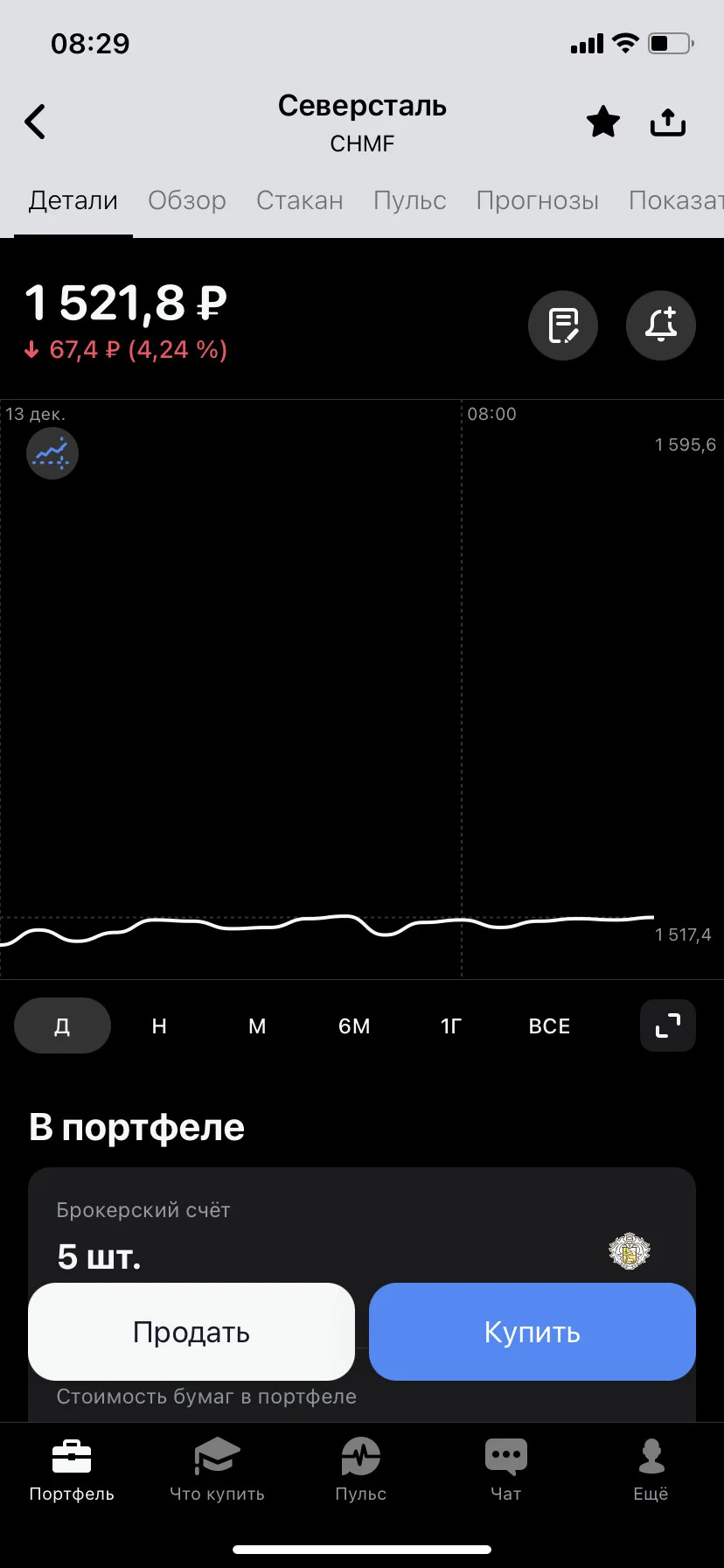Switch to the Обзор tab

(187, 200)
